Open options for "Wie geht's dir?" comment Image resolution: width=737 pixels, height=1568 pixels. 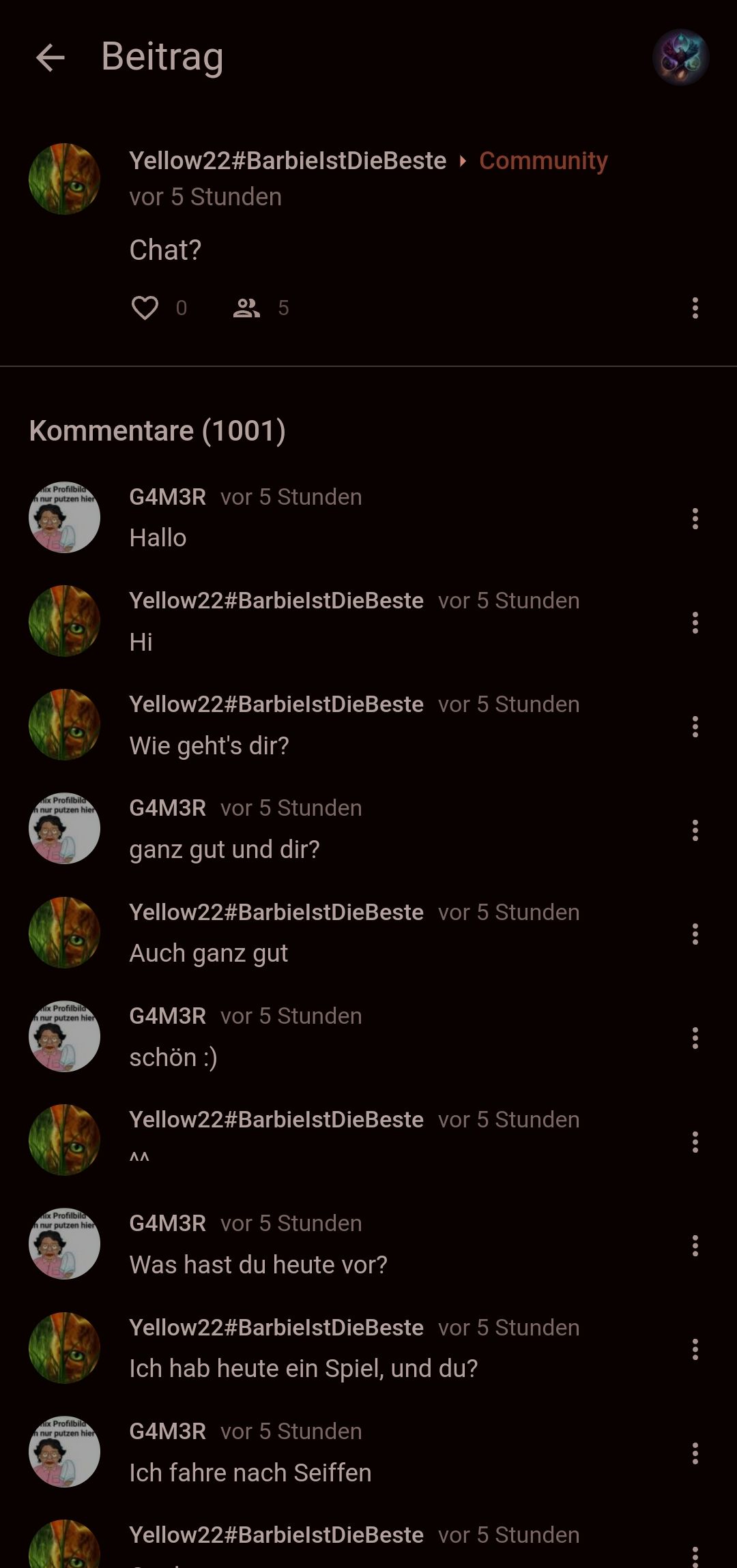click(x=695, y=726)
